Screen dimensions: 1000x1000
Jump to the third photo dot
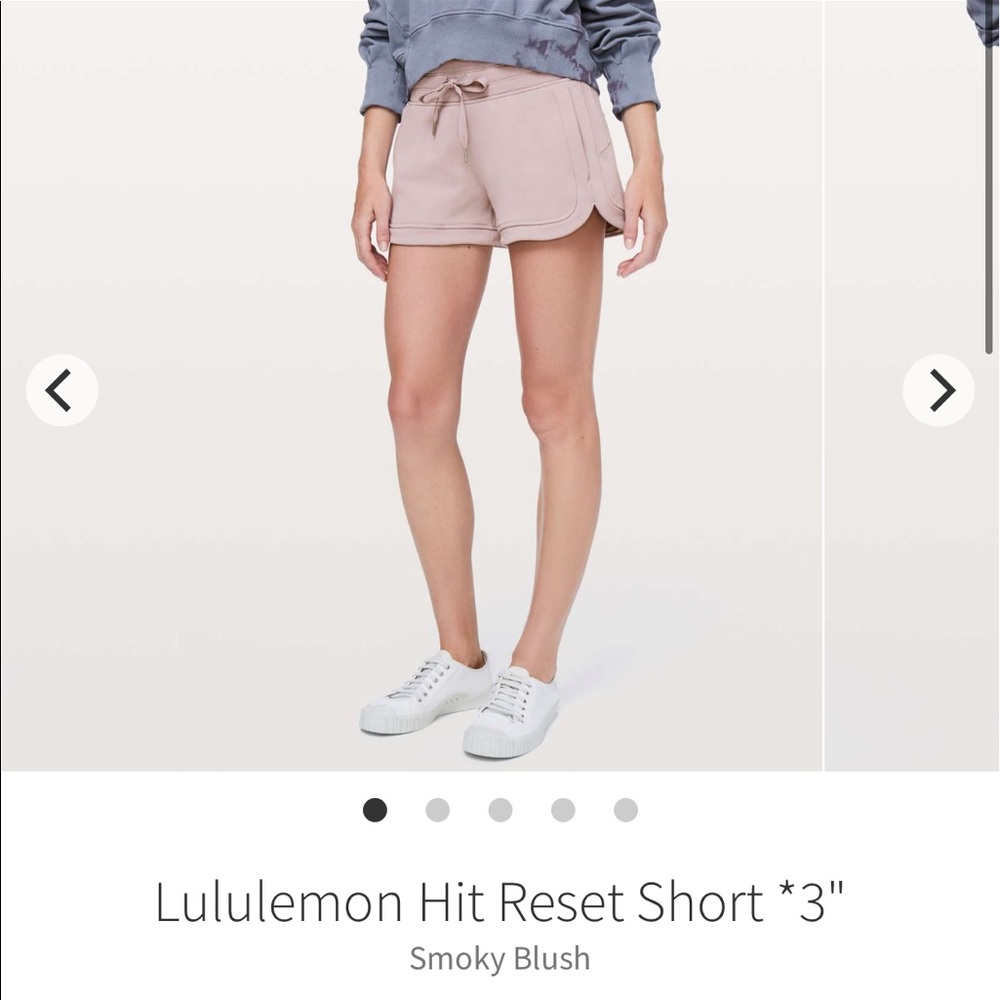(x=500, y=810)
